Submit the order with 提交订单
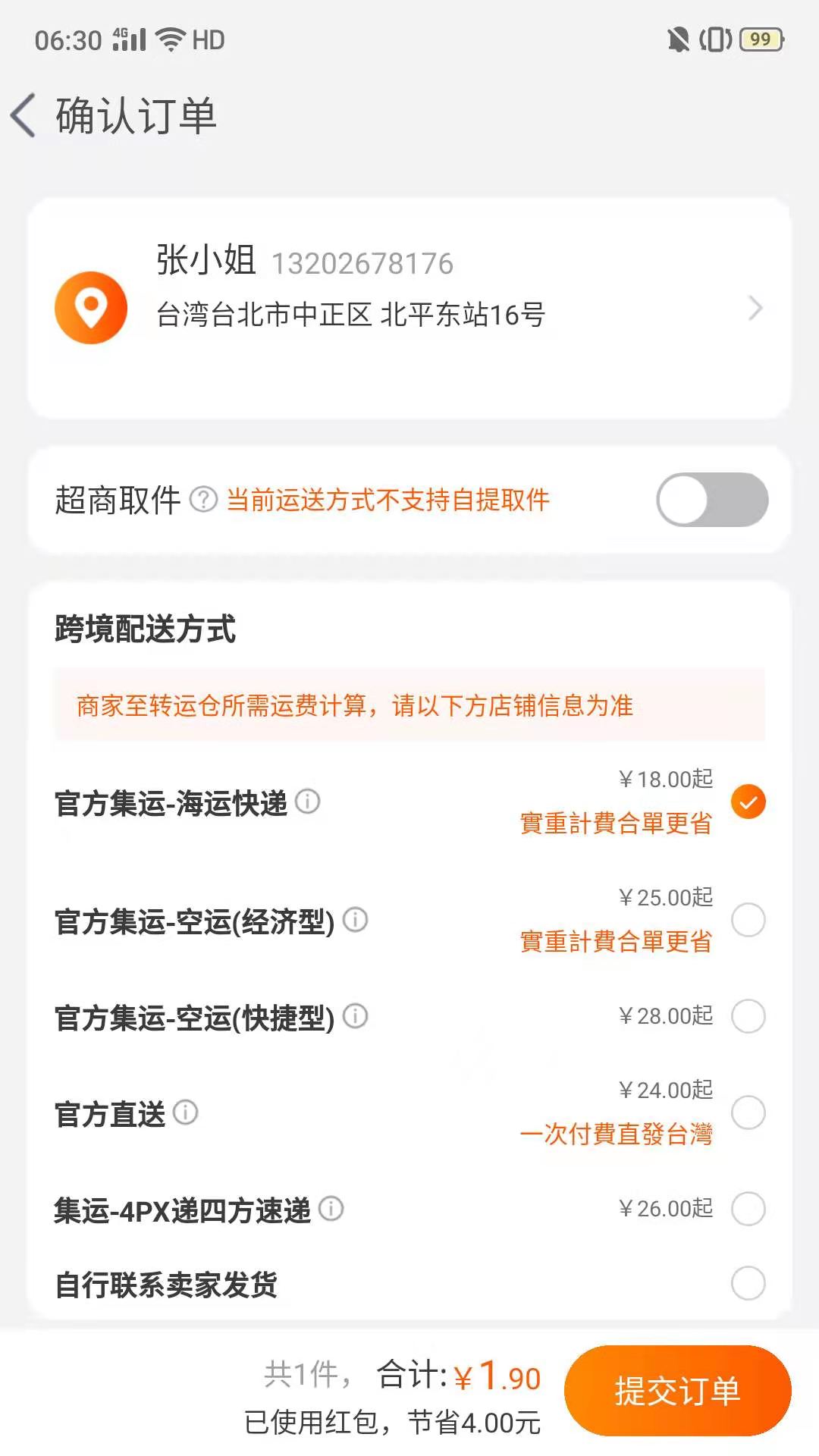Viewport: 819px width, 1456px height. (677, 1391)
